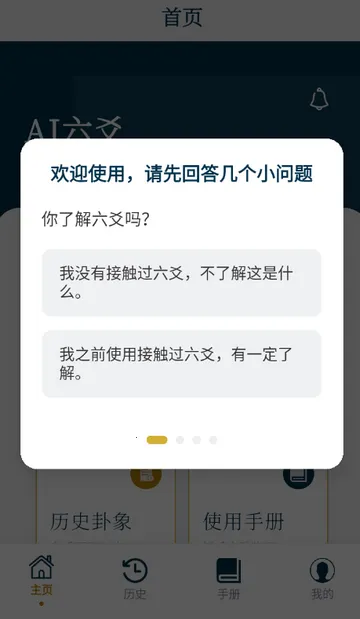Select the answer 我没有接触过六爻
The height and width of the screenshot is (619, 360).
pyautogui.click(x=182, y=283)
